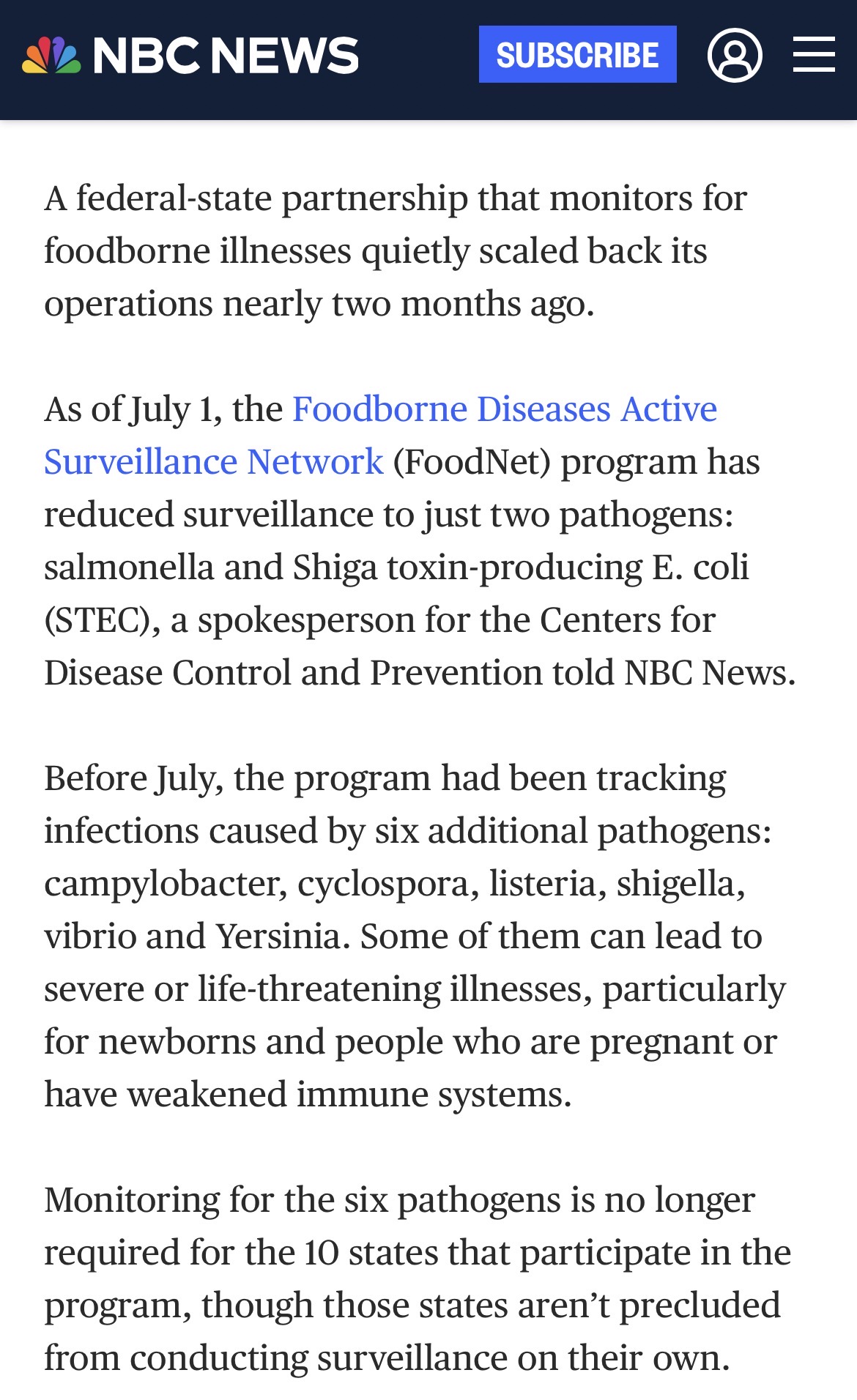Screen dimensions: 857x1400
Task: Go to the NBC News homepage
Action: (190, 56)
